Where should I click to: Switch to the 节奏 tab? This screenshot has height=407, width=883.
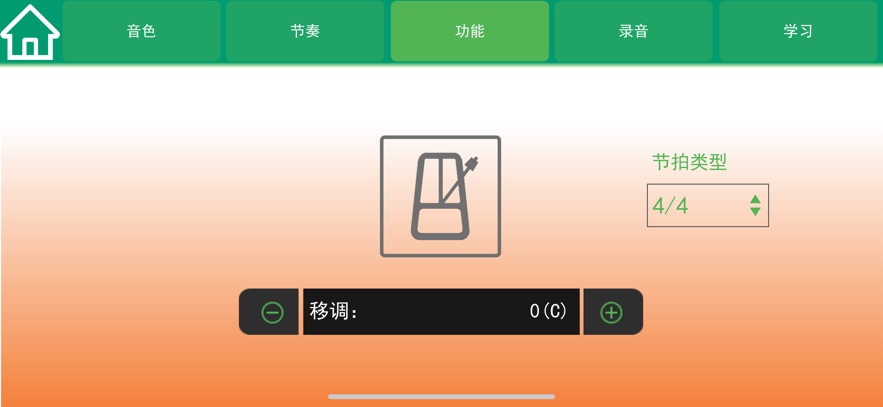pos(305,31)
